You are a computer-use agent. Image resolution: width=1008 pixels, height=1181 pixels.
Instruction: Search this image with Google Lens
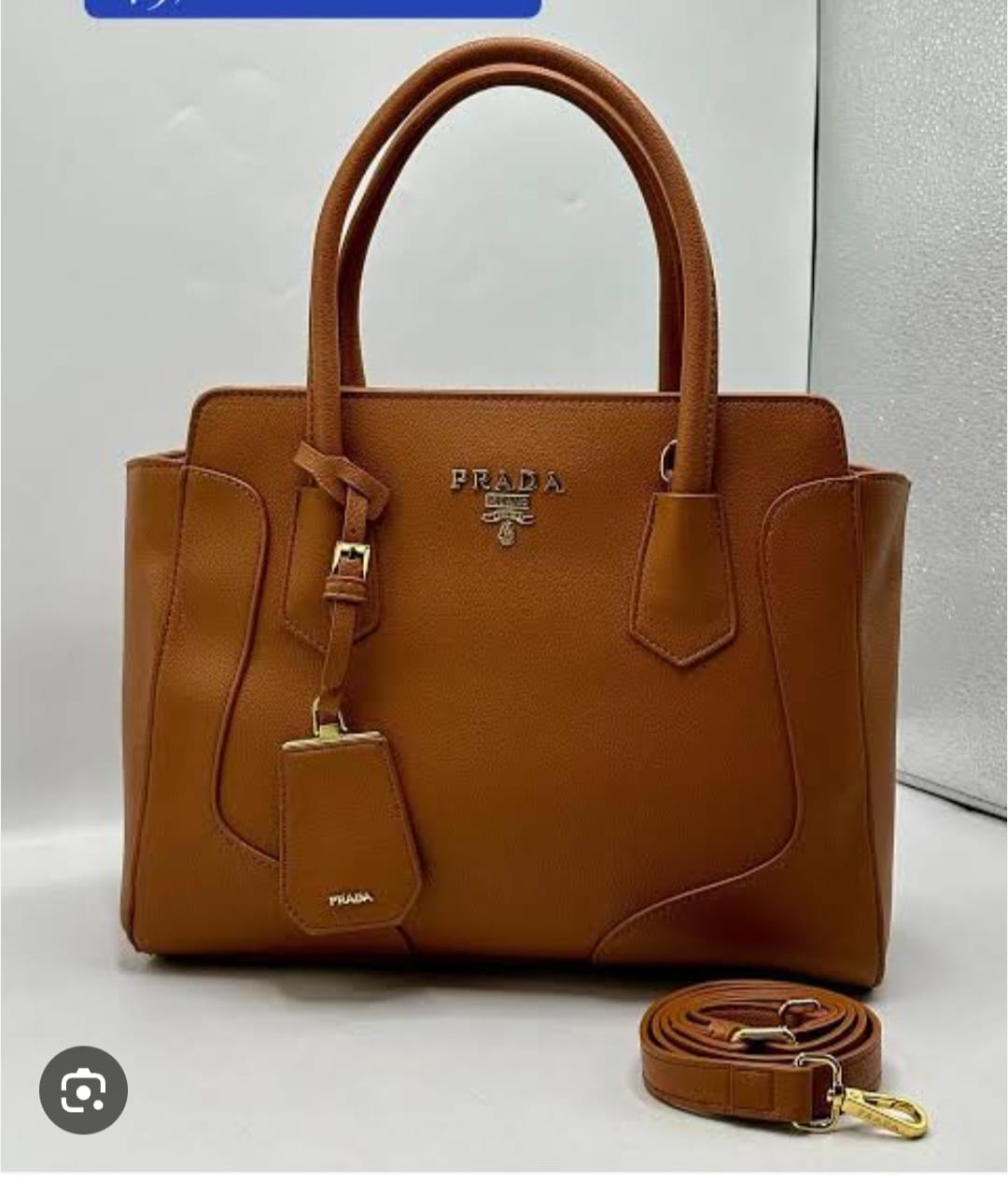(x=83, y=1090)
